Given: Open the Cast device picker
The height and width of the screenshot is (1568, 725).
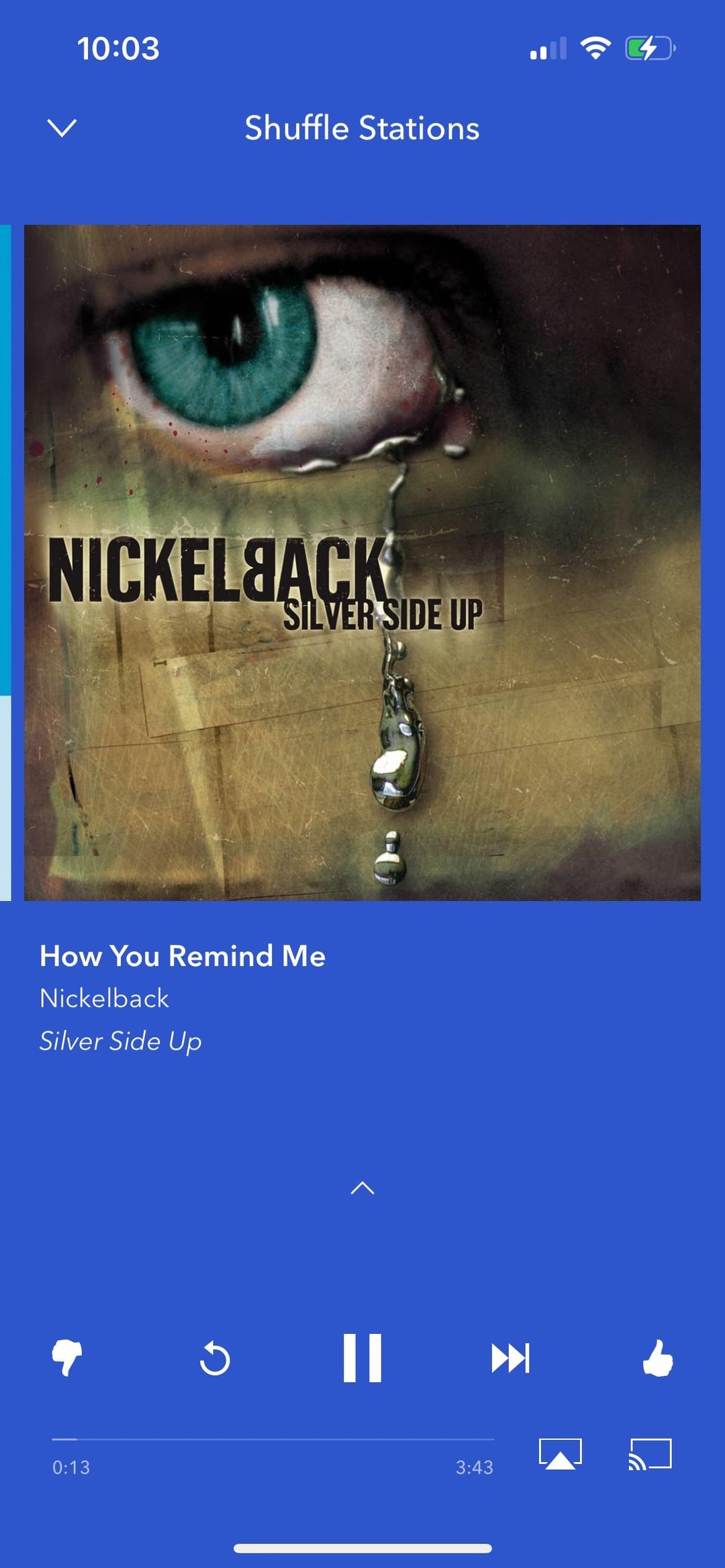Looking at the screenshot, I should click(650, 1454).
